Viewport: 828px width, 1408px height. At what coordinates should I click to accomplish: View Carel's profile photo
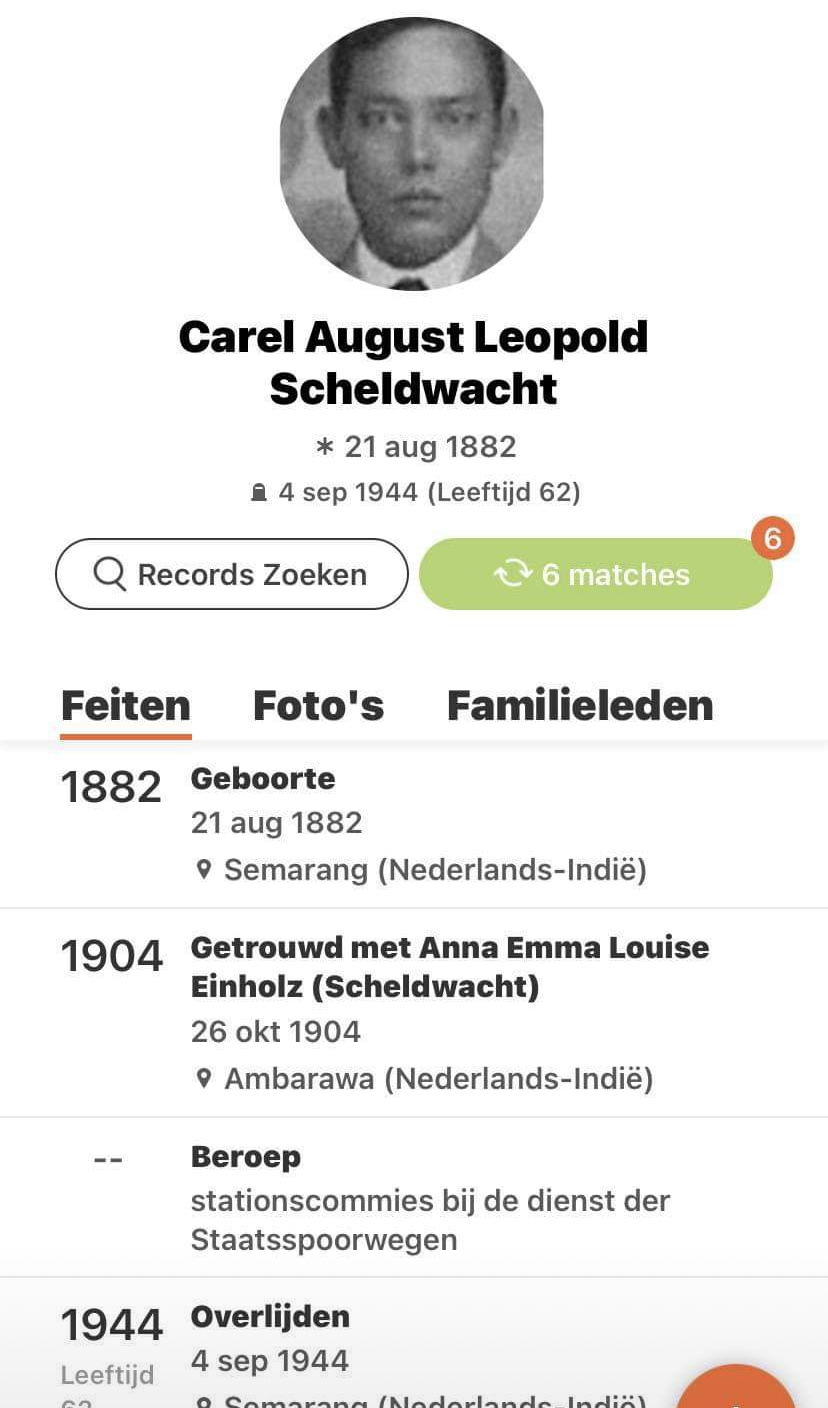(412, 155)
